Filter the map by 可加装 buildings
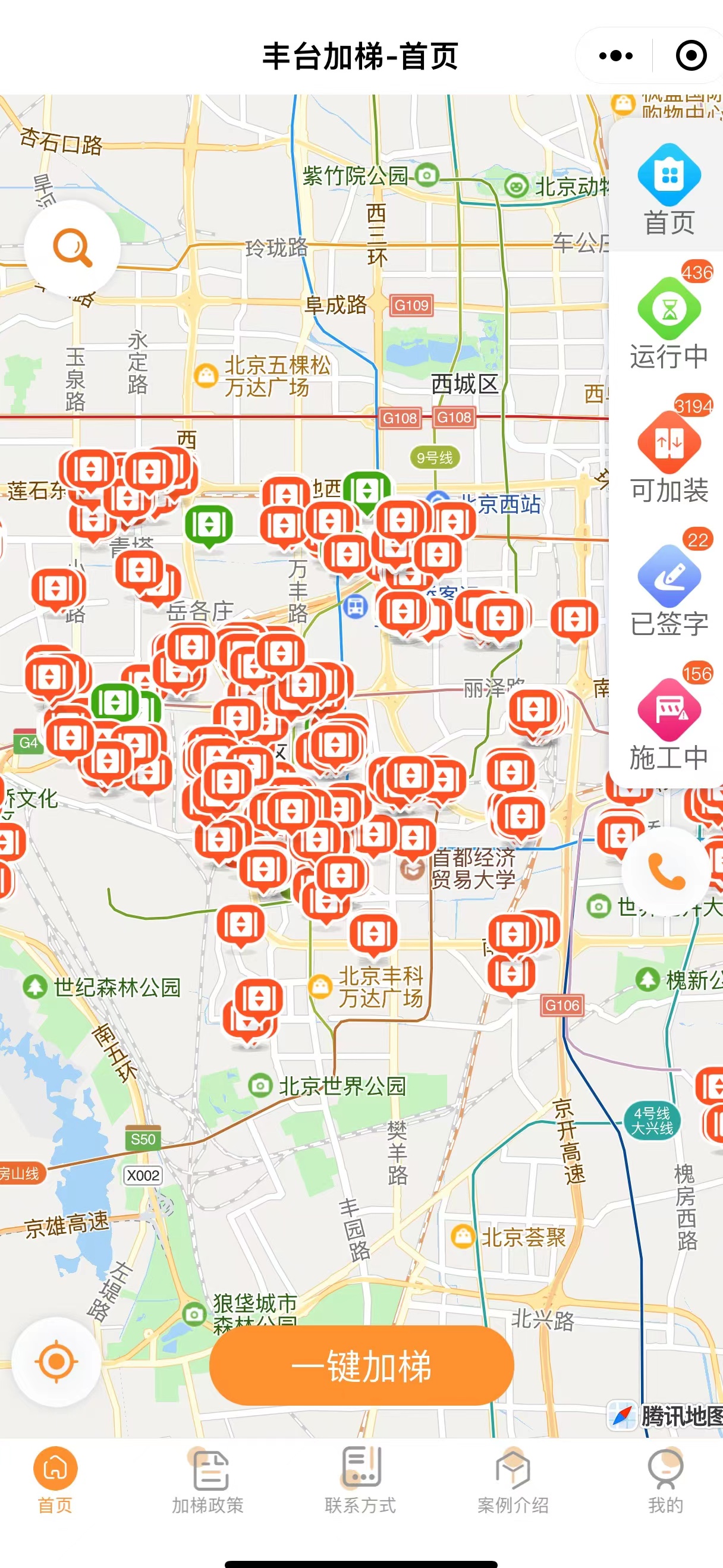The image size is (723, 1568). click(x=669, y=458)
